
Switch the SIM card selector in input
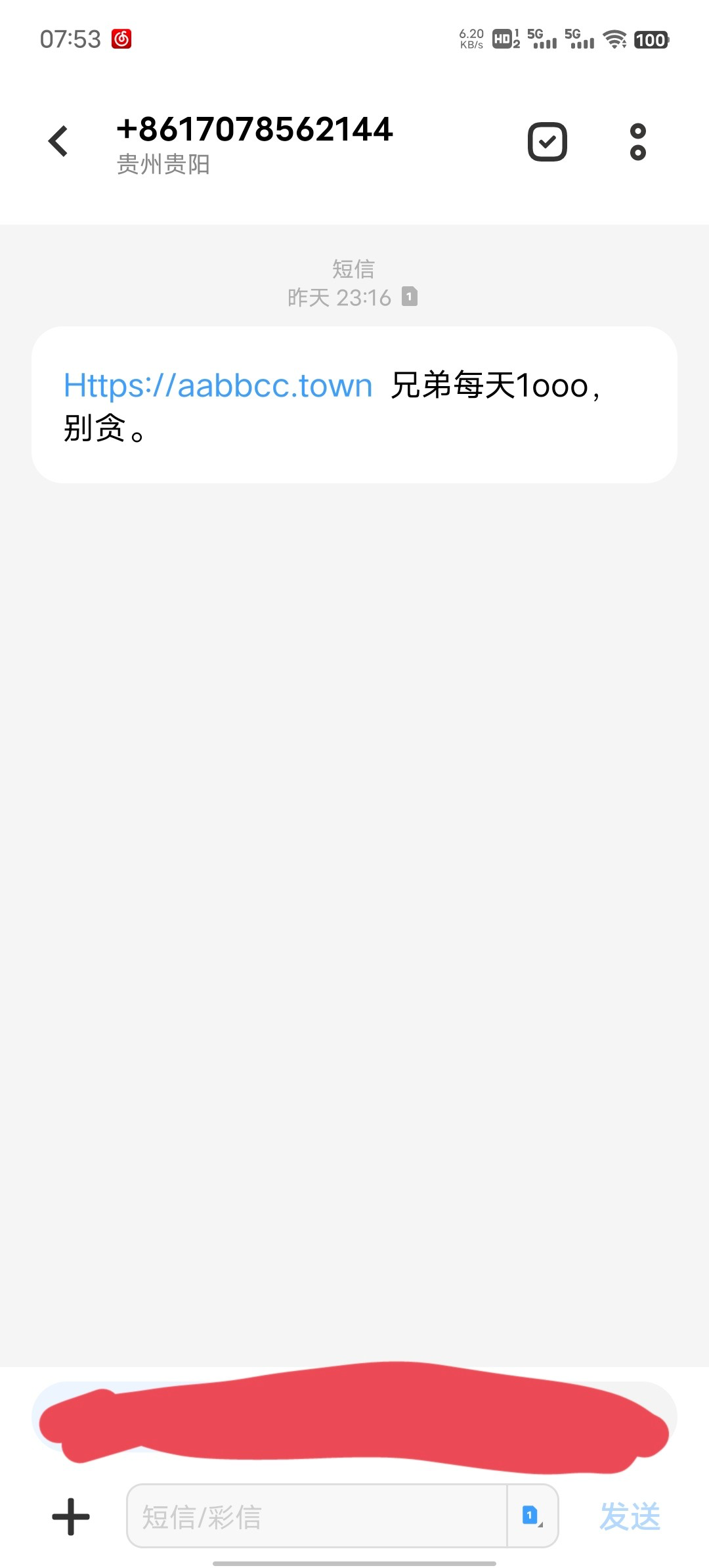pos(532,1516)
